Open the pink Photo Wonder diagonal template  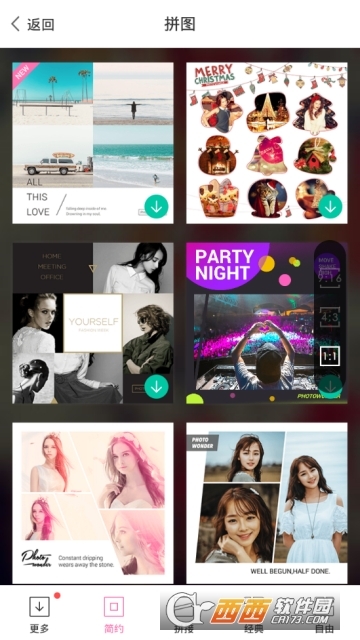[x=93, y=503]
